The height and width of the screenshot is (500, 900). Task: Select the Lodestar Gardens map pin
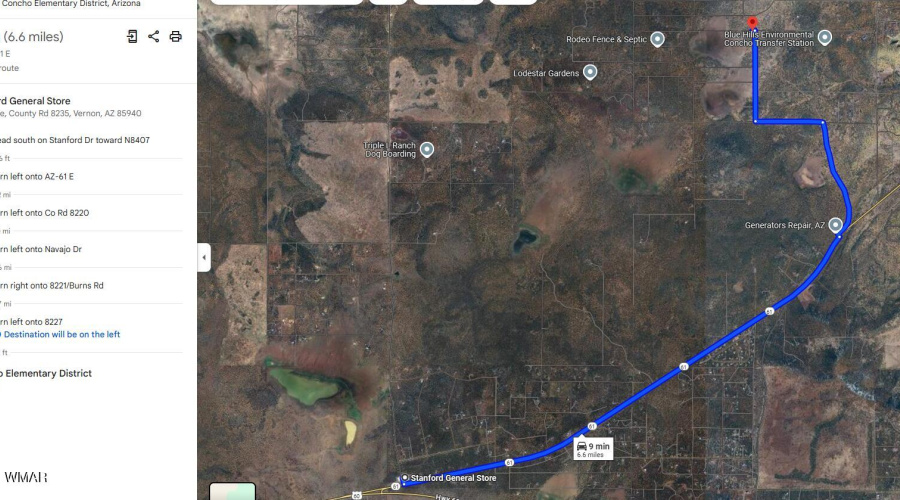(x=590, y=72)
